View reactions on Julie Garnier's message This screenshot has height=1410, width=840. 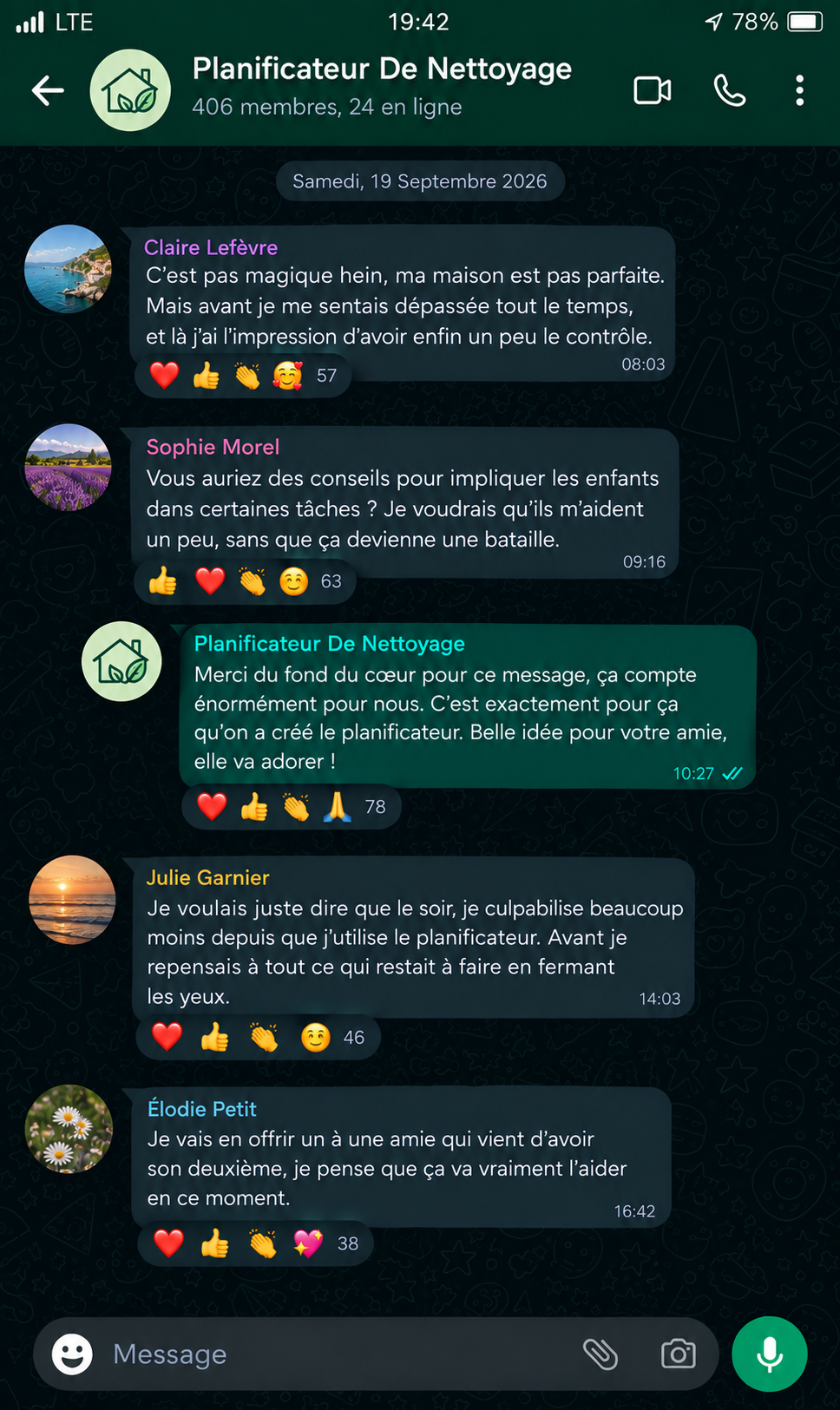(x=258, y=1037)
